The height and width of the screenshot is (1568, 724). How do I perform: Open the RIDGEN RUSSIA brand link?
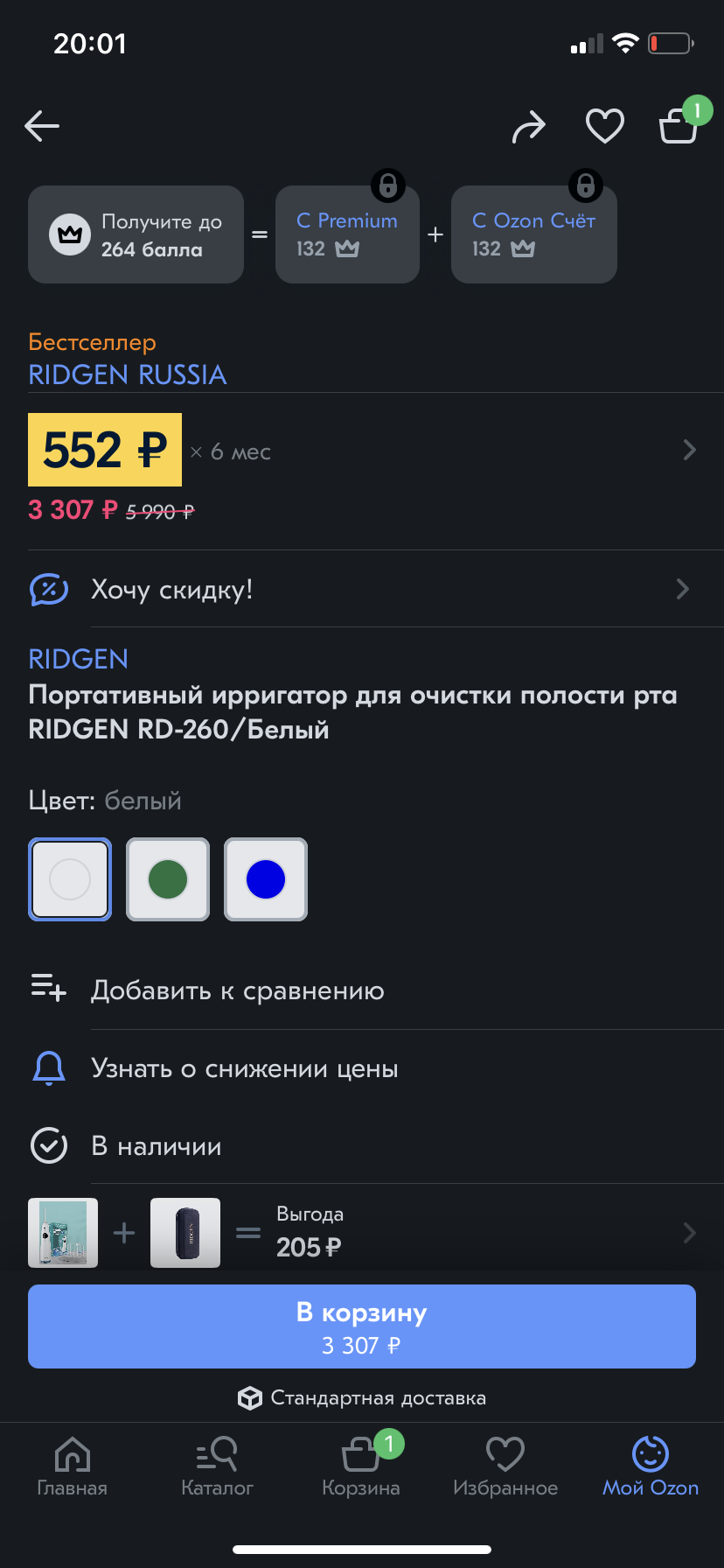128,374
